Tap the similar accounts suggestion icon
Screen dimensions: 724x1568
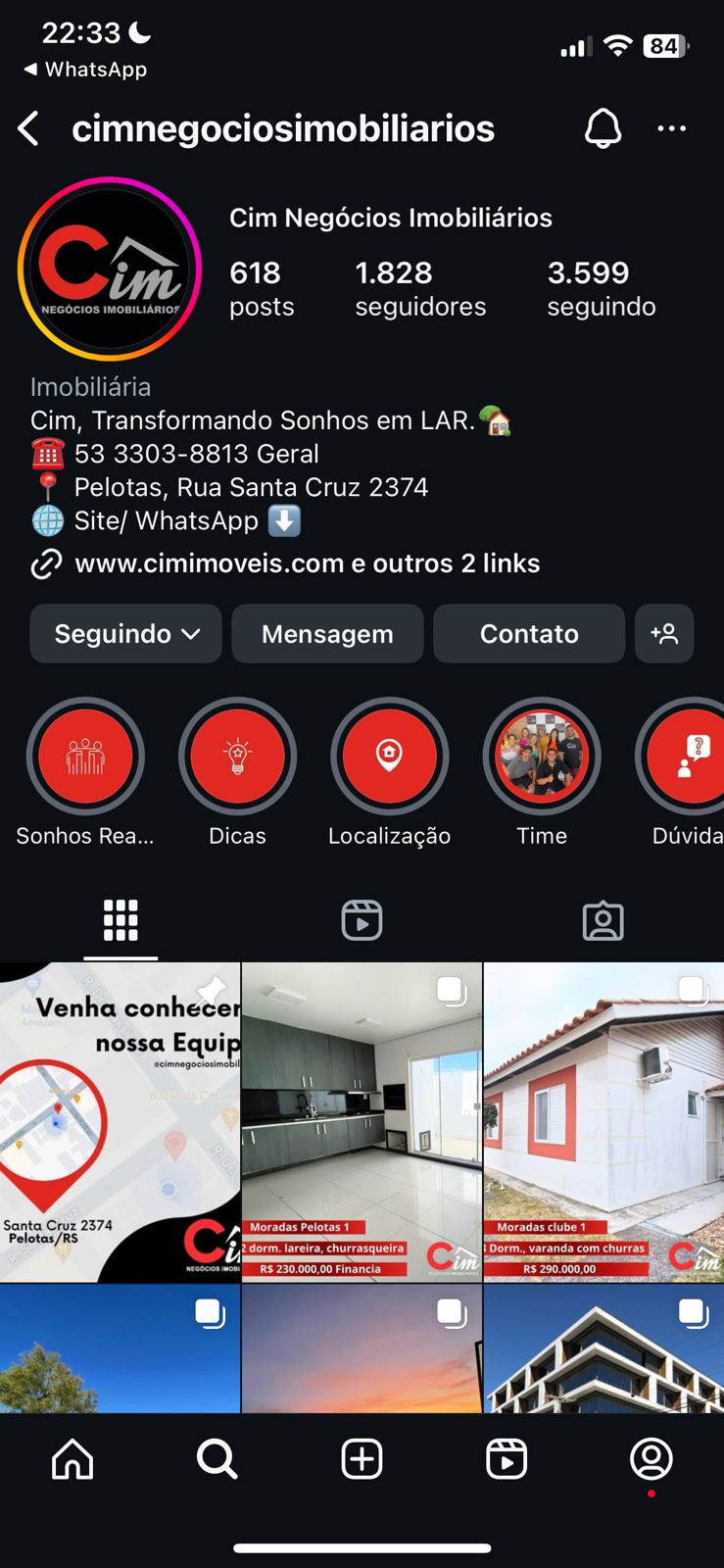(665, 634)
